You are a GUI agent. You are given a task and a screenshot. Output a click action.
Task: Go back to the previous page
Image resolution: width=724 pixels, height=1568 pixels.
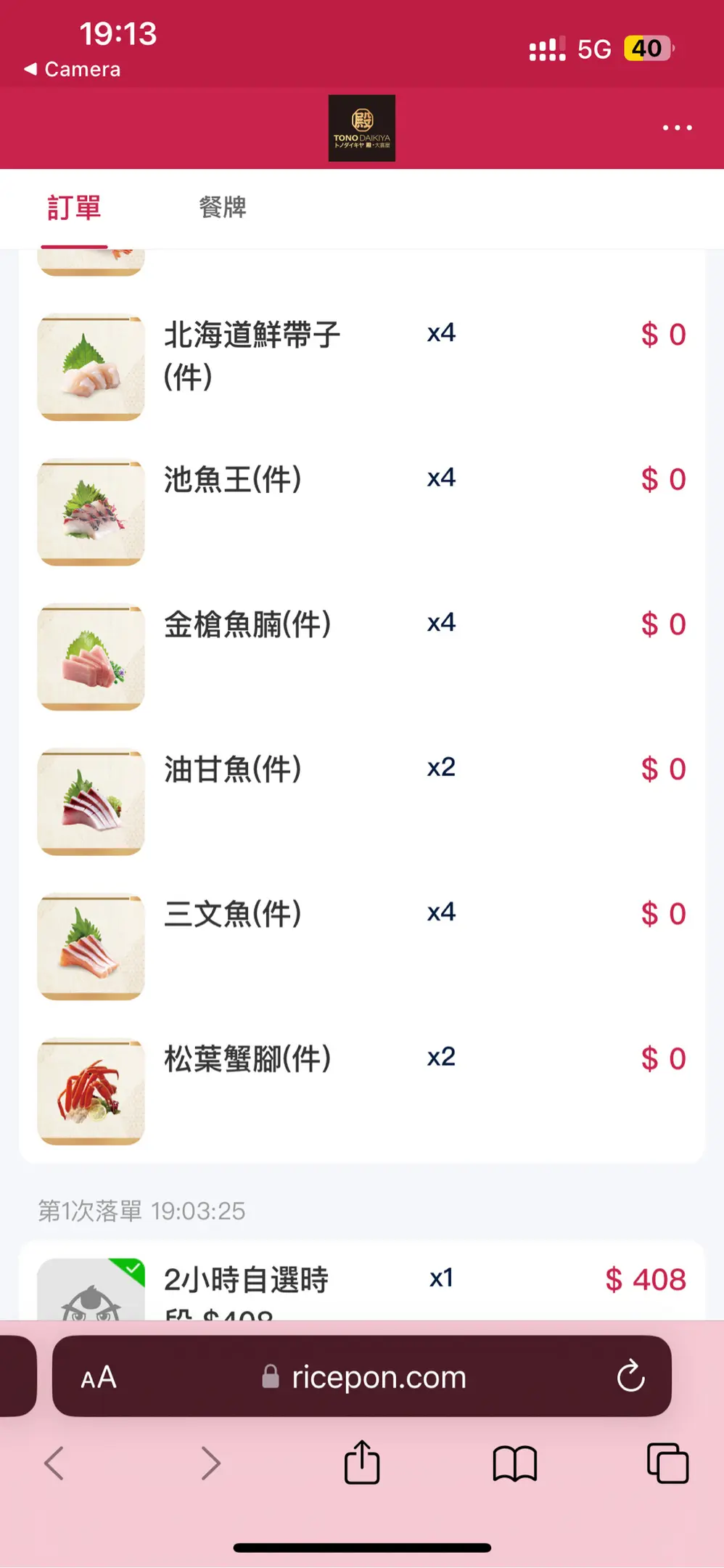(x=54, y=1463)
